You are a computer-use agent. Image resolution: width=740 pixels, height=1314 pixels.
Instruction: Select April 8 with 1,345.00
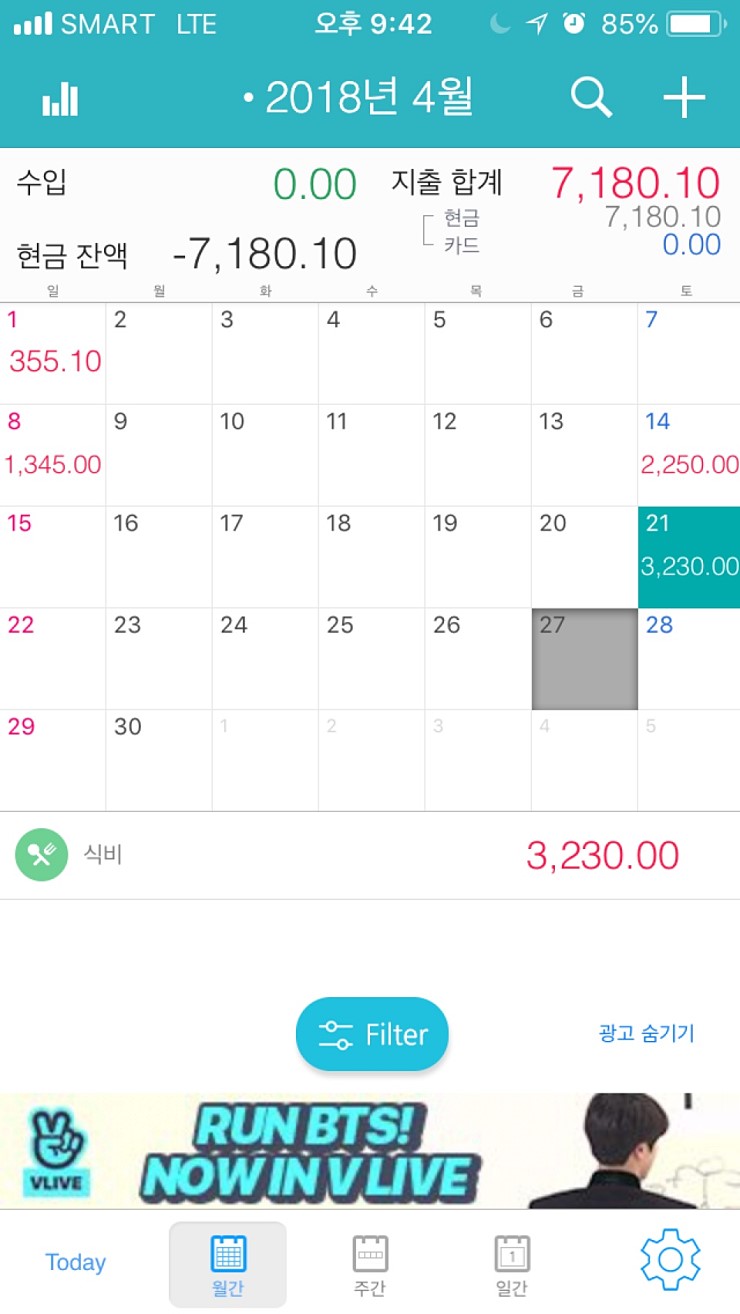tap(53, 455)
